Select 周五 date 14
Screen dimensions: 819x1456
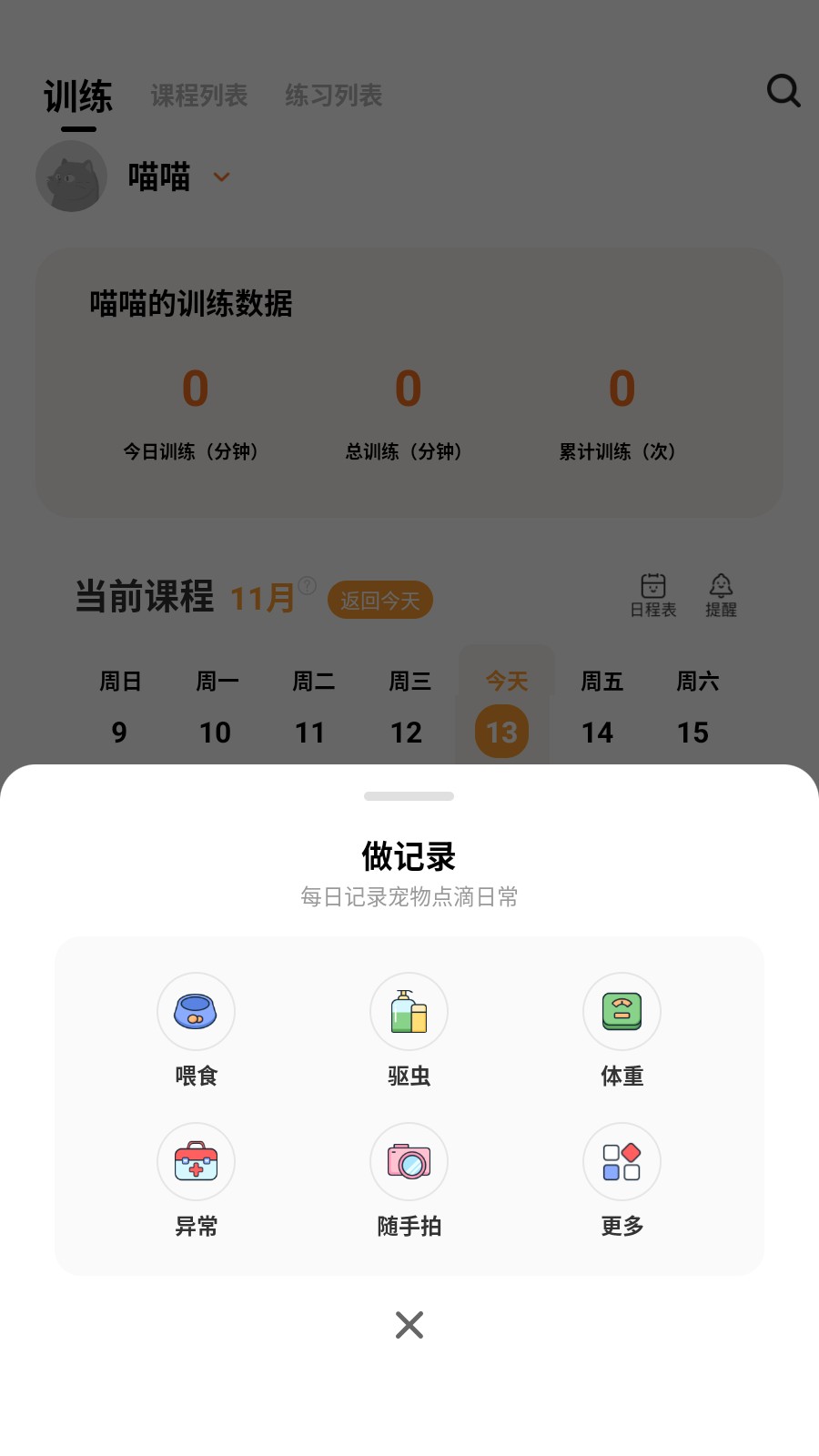tap(599, 732)
